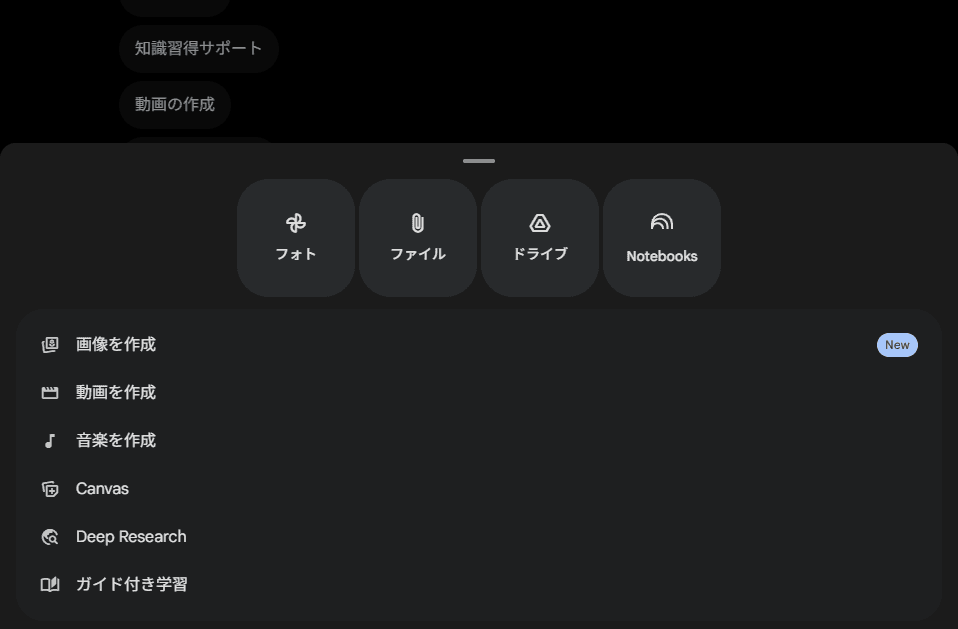Open Notebooks source
The height and width of the screenshot is (629, 958).
[661, 238]
